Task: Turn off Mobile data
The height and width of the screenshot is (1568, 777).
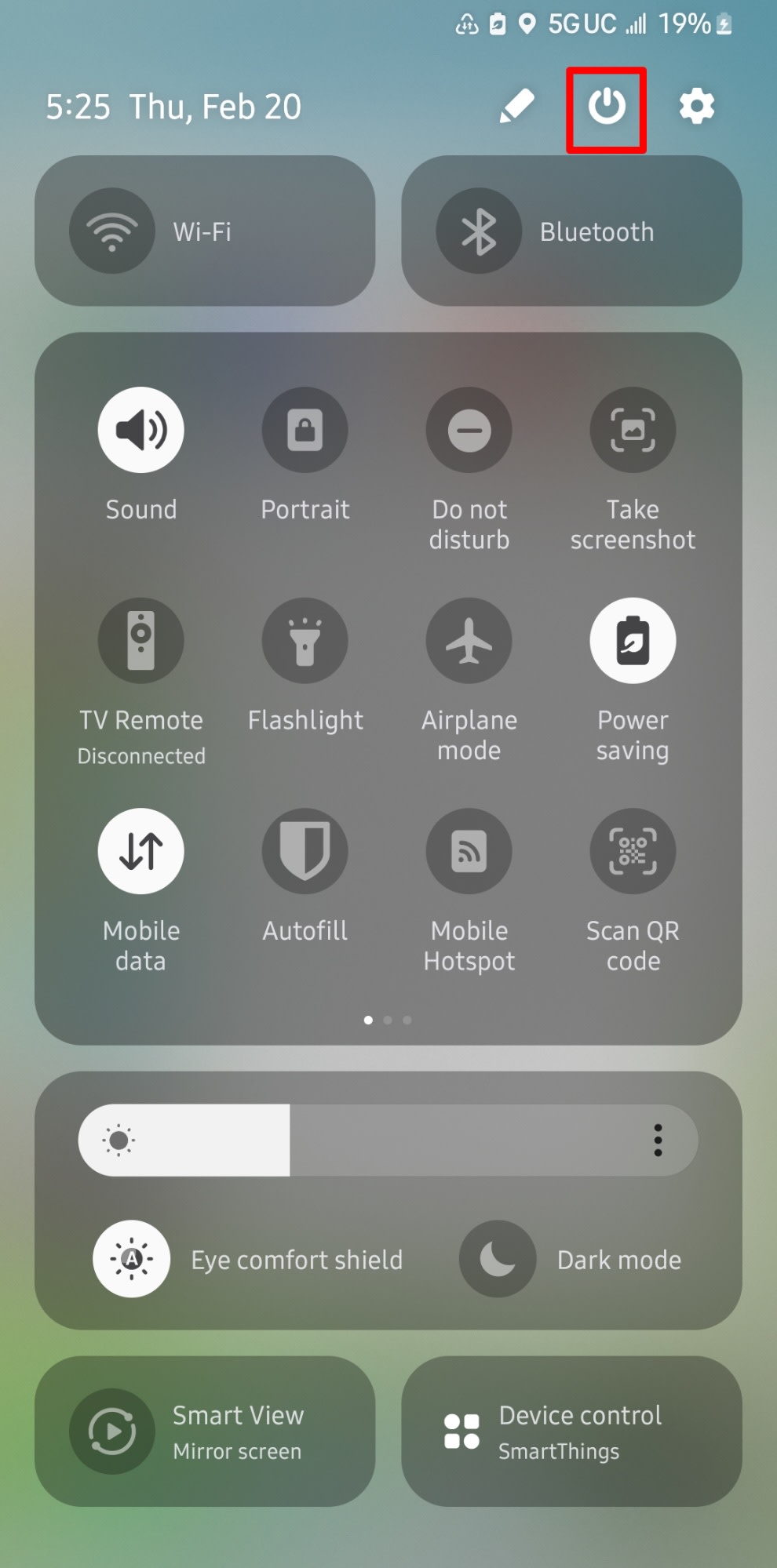Action: (x=141, y=851)
